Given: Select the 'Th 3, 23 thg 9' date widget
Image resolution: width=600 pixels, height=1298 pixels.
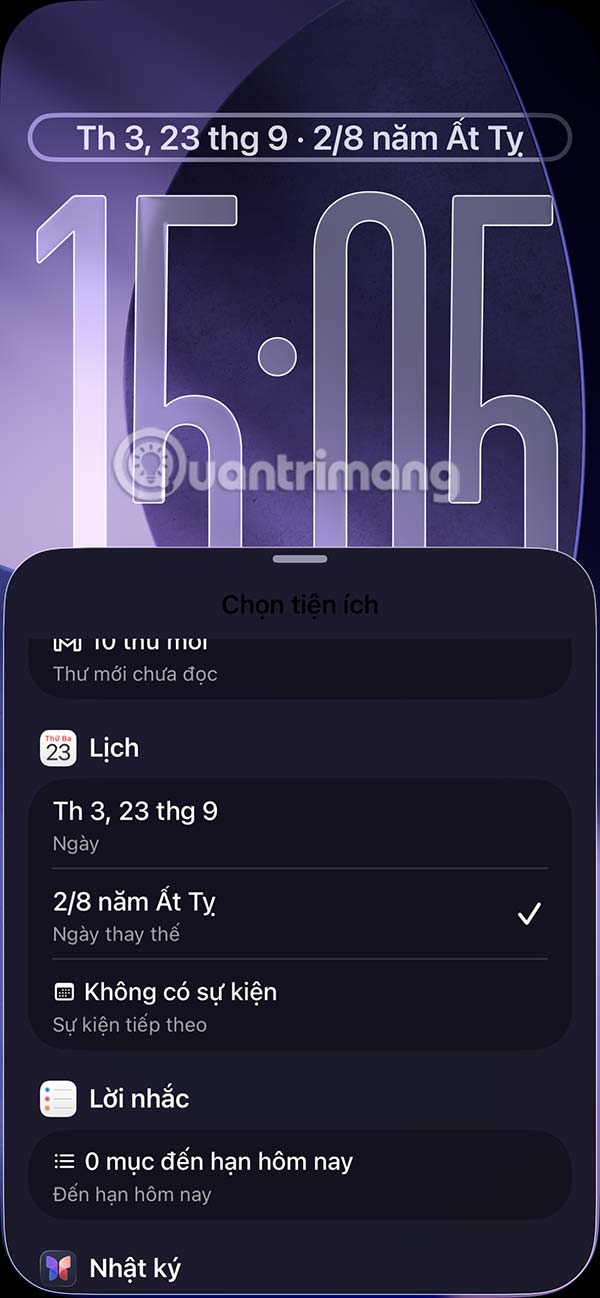Looking at the screenshot, I should point(300,824).
